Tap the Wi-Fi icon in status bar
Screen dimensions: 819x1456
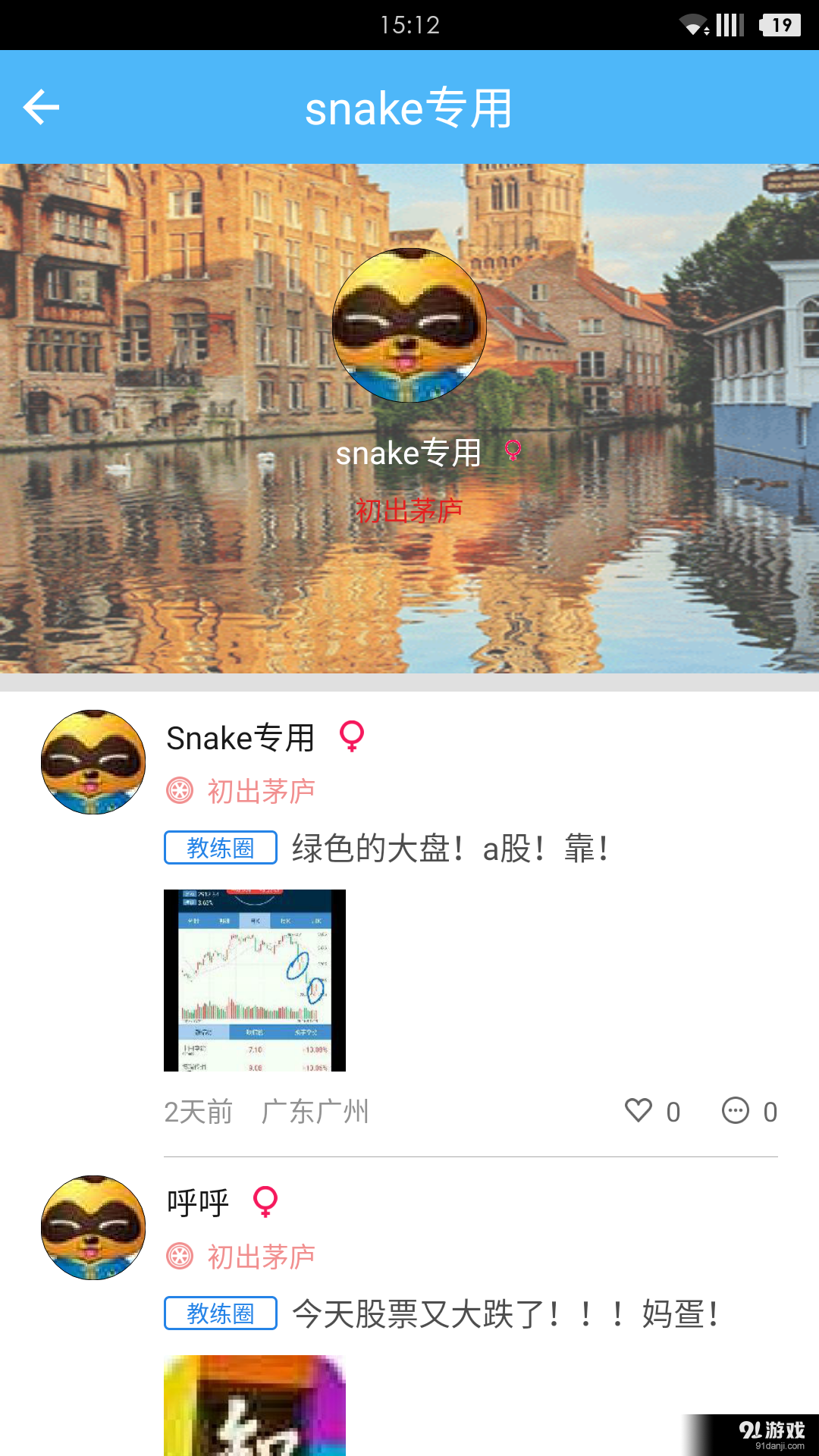point(692,24)
